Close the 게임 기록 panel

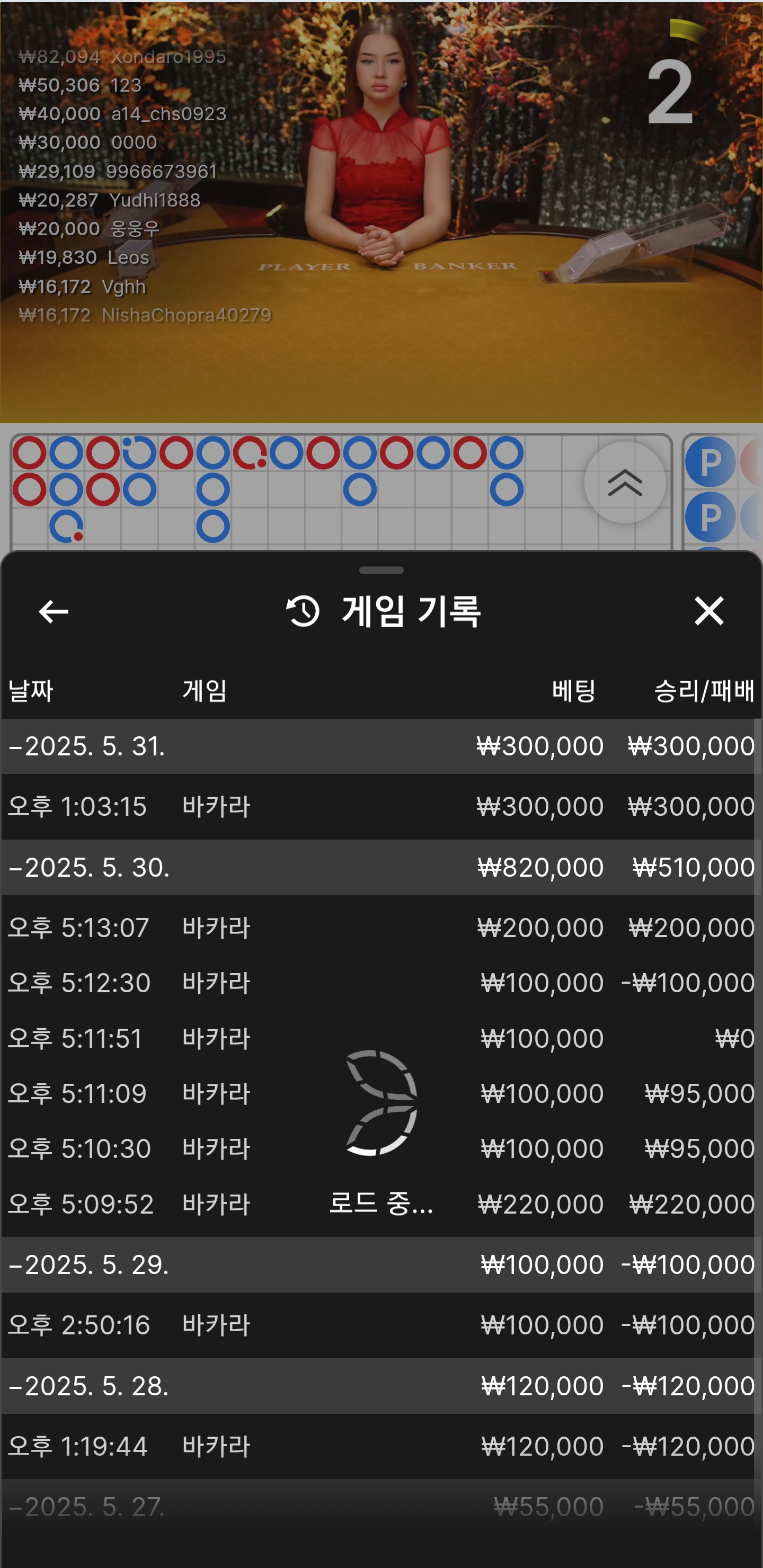709,611
